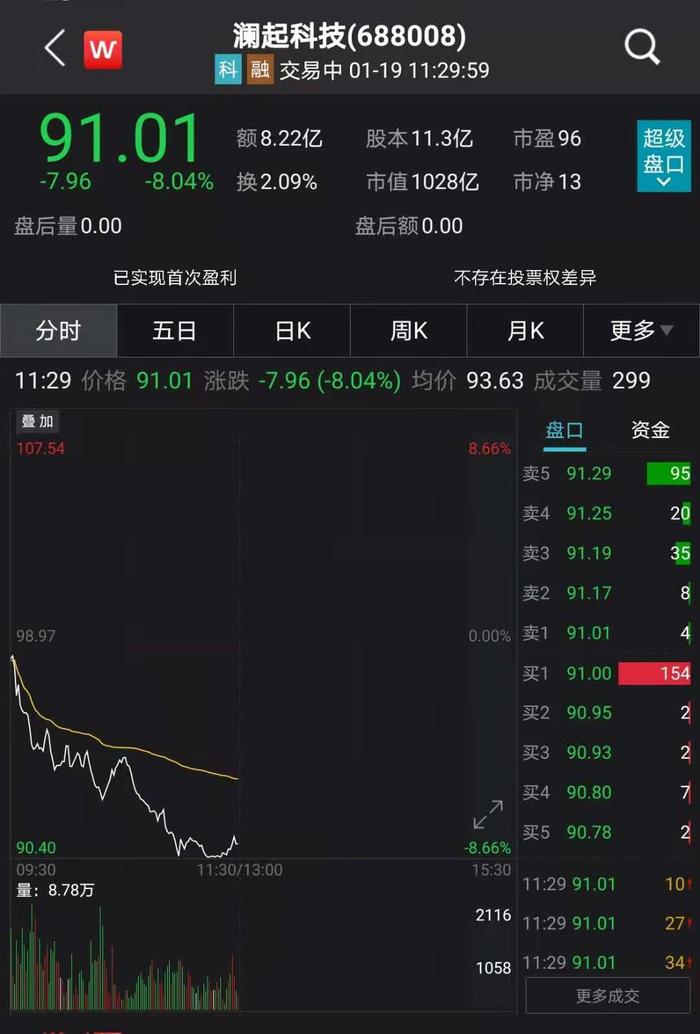Viewport: 700px width, 1034px height.
Task: Expand the chart to full screen
Action: click(x=488, y=814)
